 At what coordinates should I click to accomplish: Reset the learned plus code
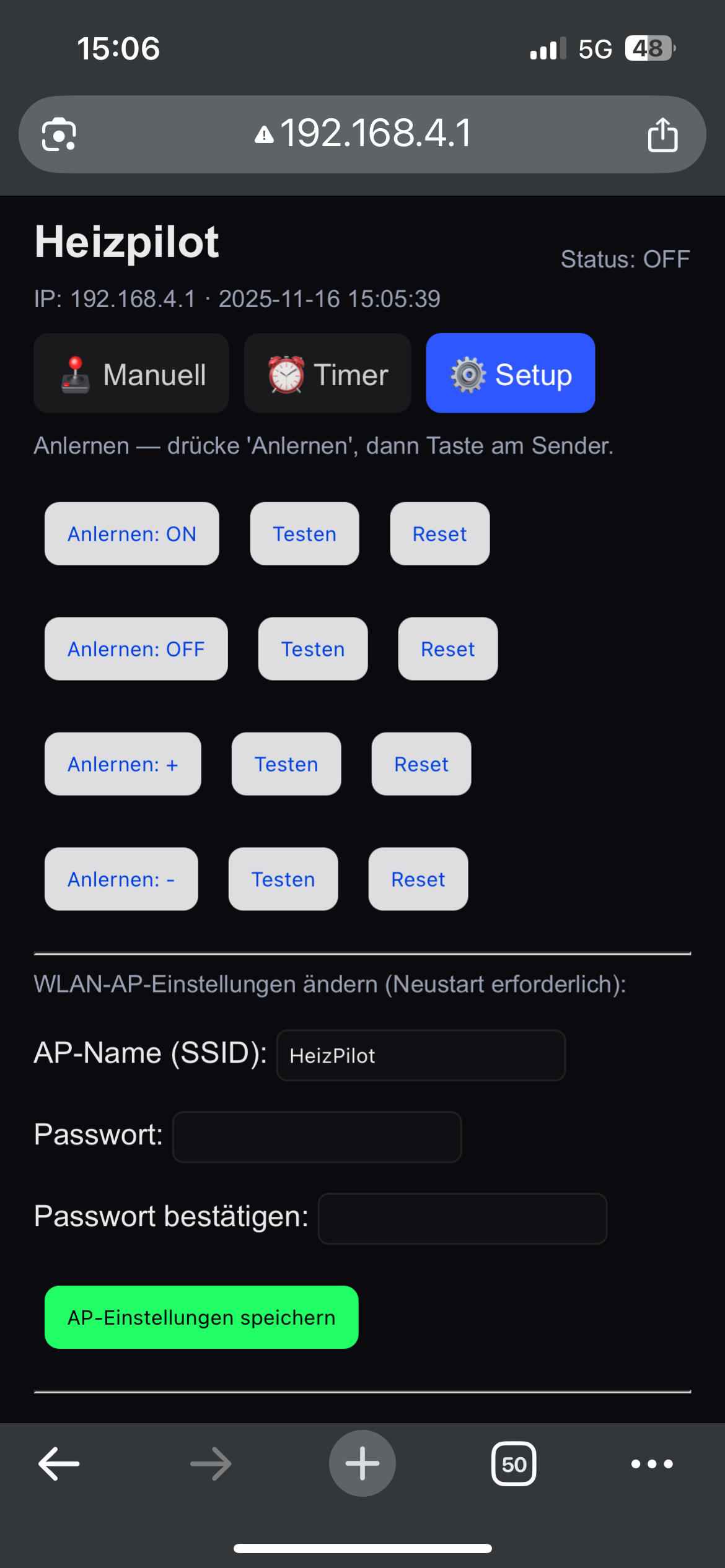click(x=421, y=764)
